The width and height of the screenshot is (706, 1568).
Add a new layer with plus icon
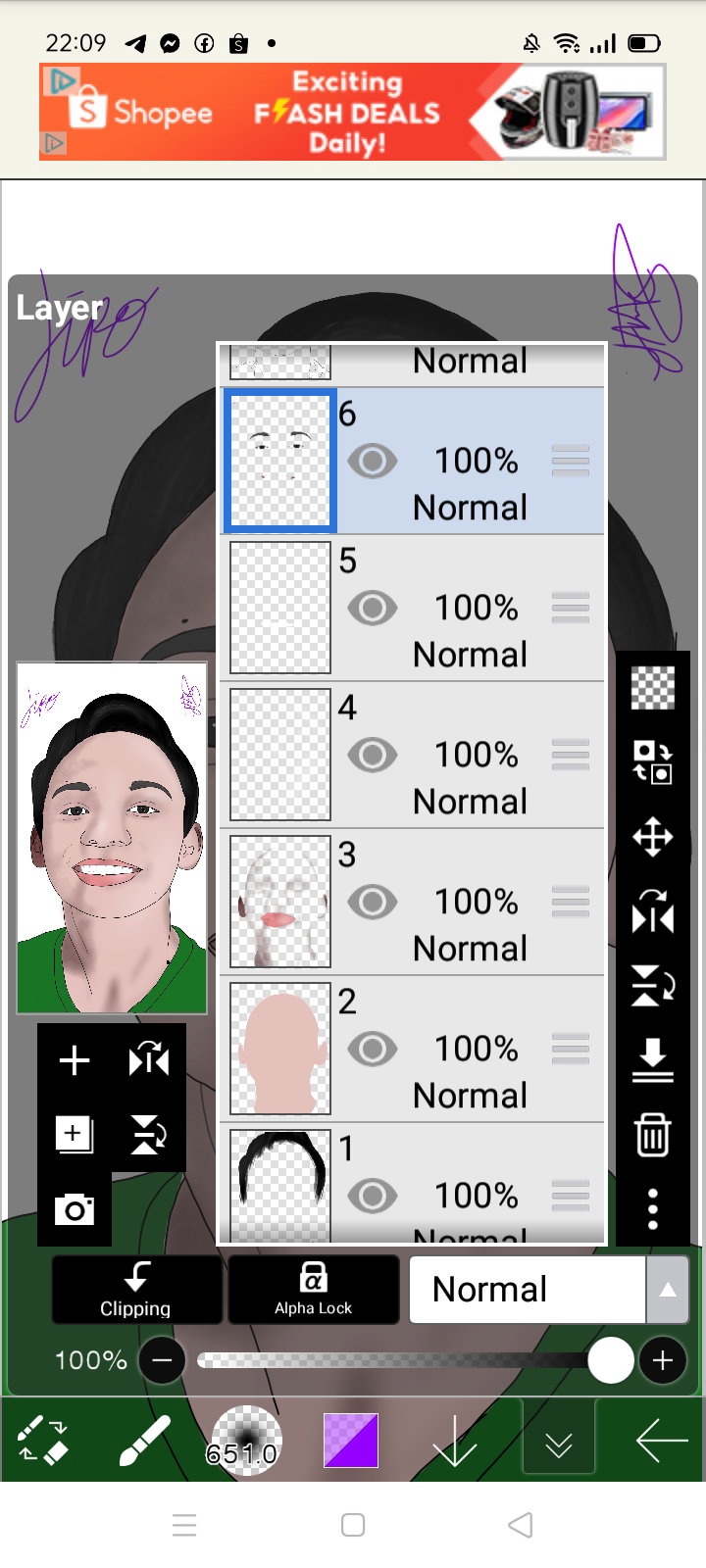[x=75, y=1060]
